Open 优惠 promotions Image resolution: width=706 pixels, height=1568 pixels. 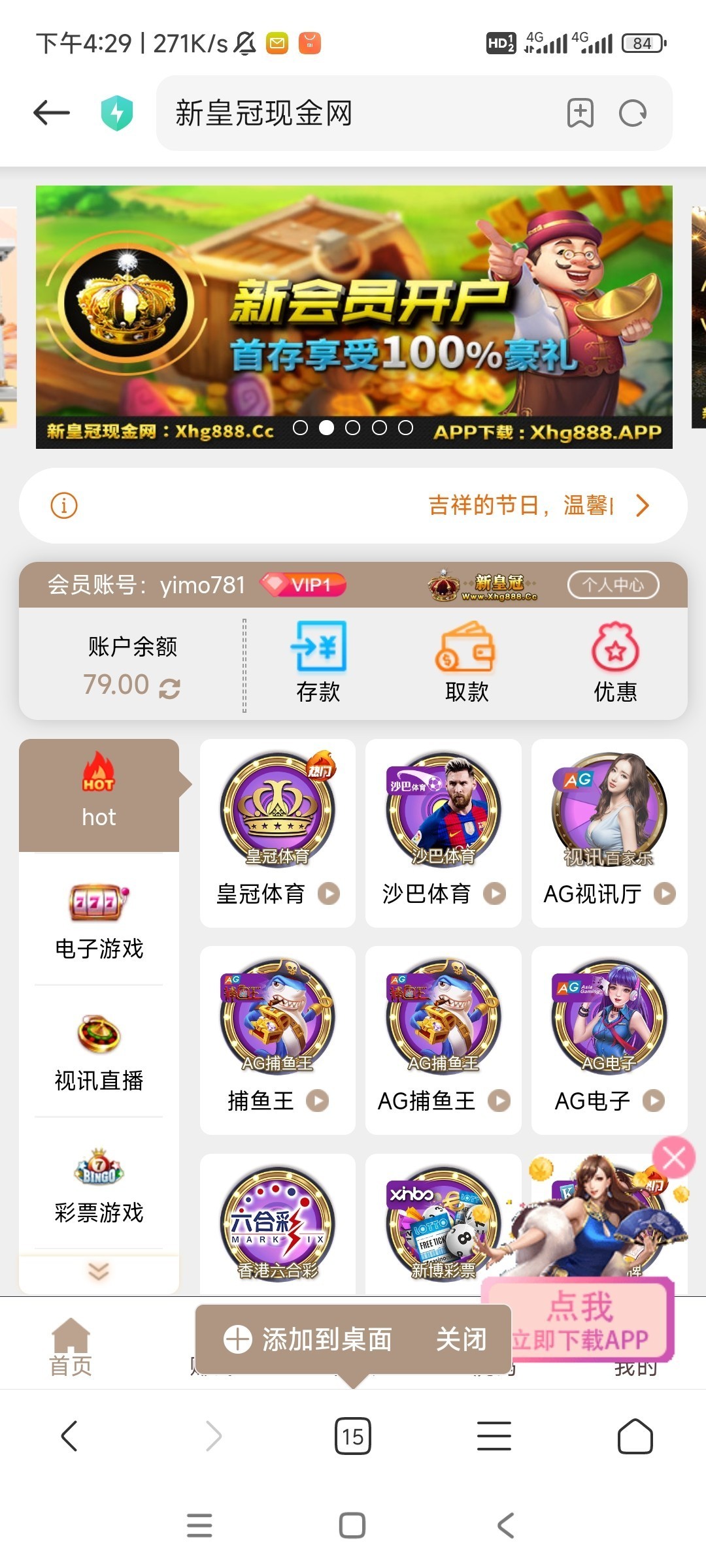614,662
